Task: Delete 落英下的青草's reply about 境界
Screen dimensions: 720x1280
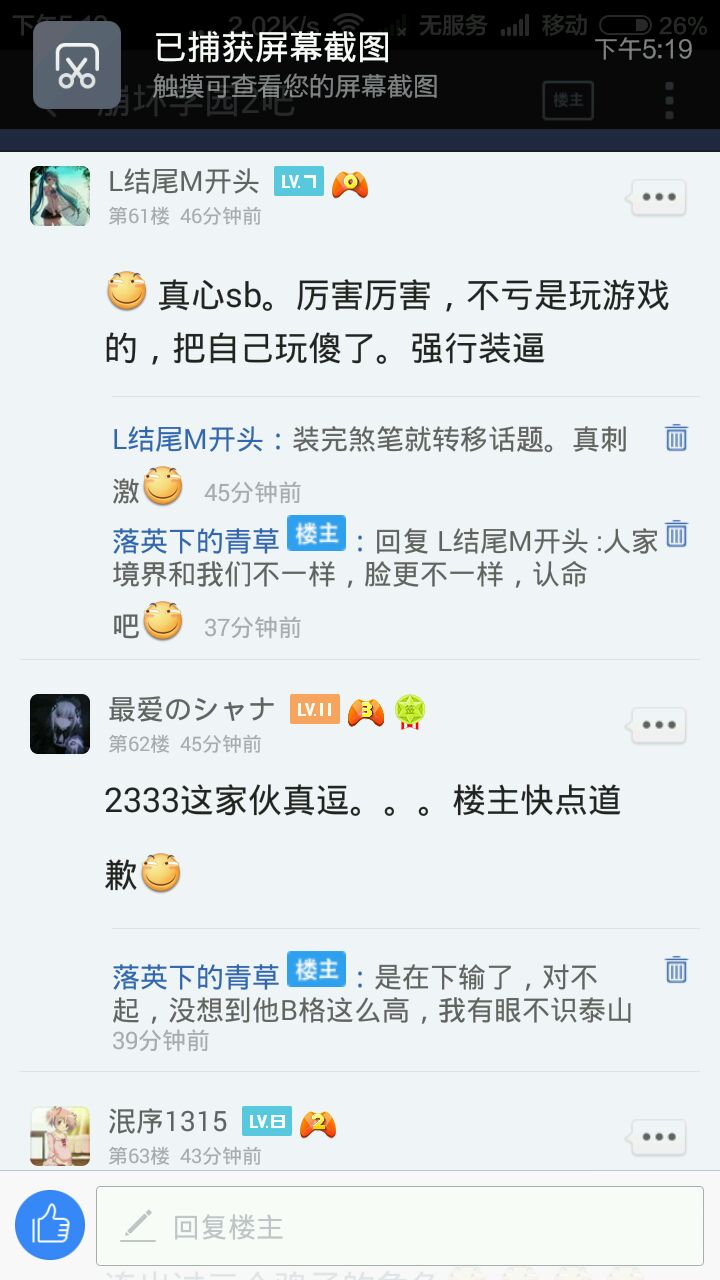Action: 677,534
